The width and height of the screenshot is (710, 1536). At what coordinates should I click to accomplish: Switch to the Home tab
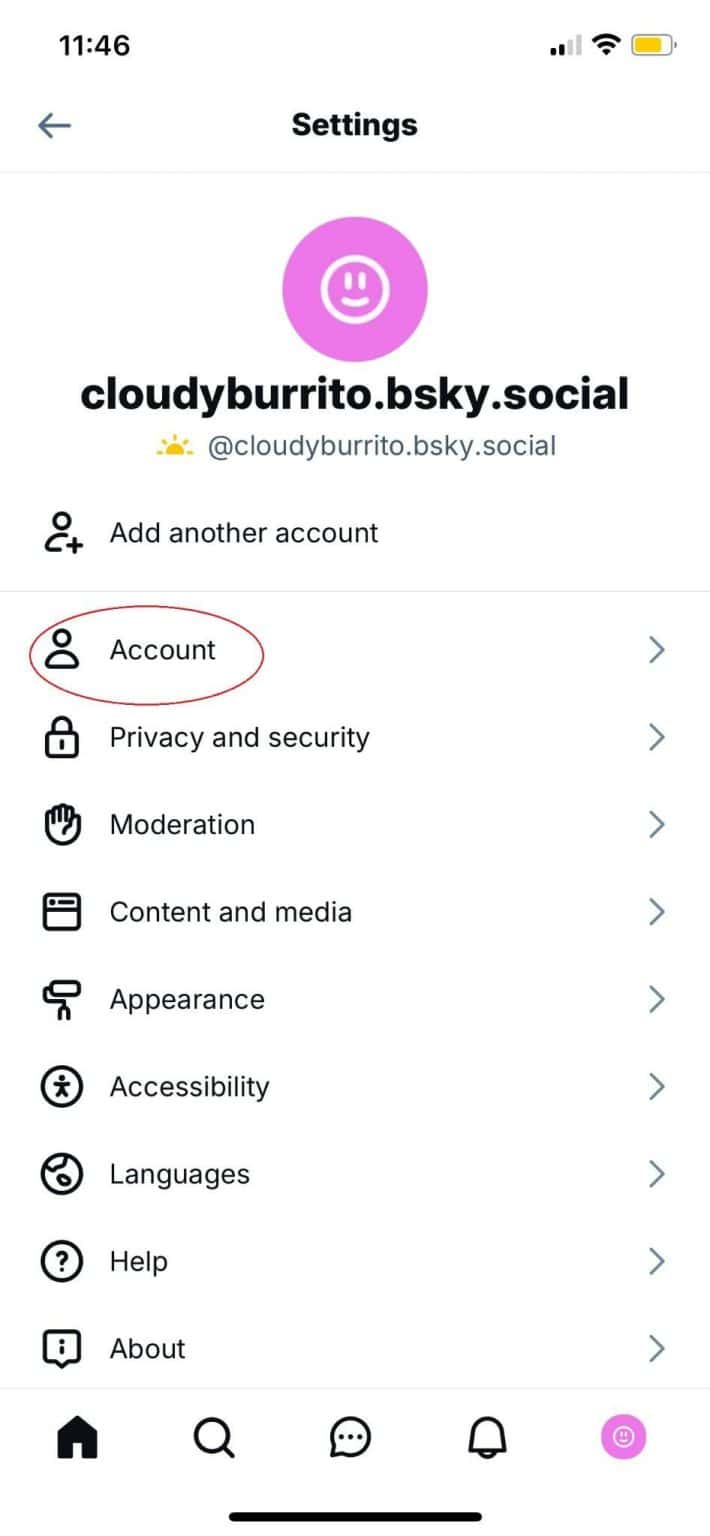(x=78, y=1438)
